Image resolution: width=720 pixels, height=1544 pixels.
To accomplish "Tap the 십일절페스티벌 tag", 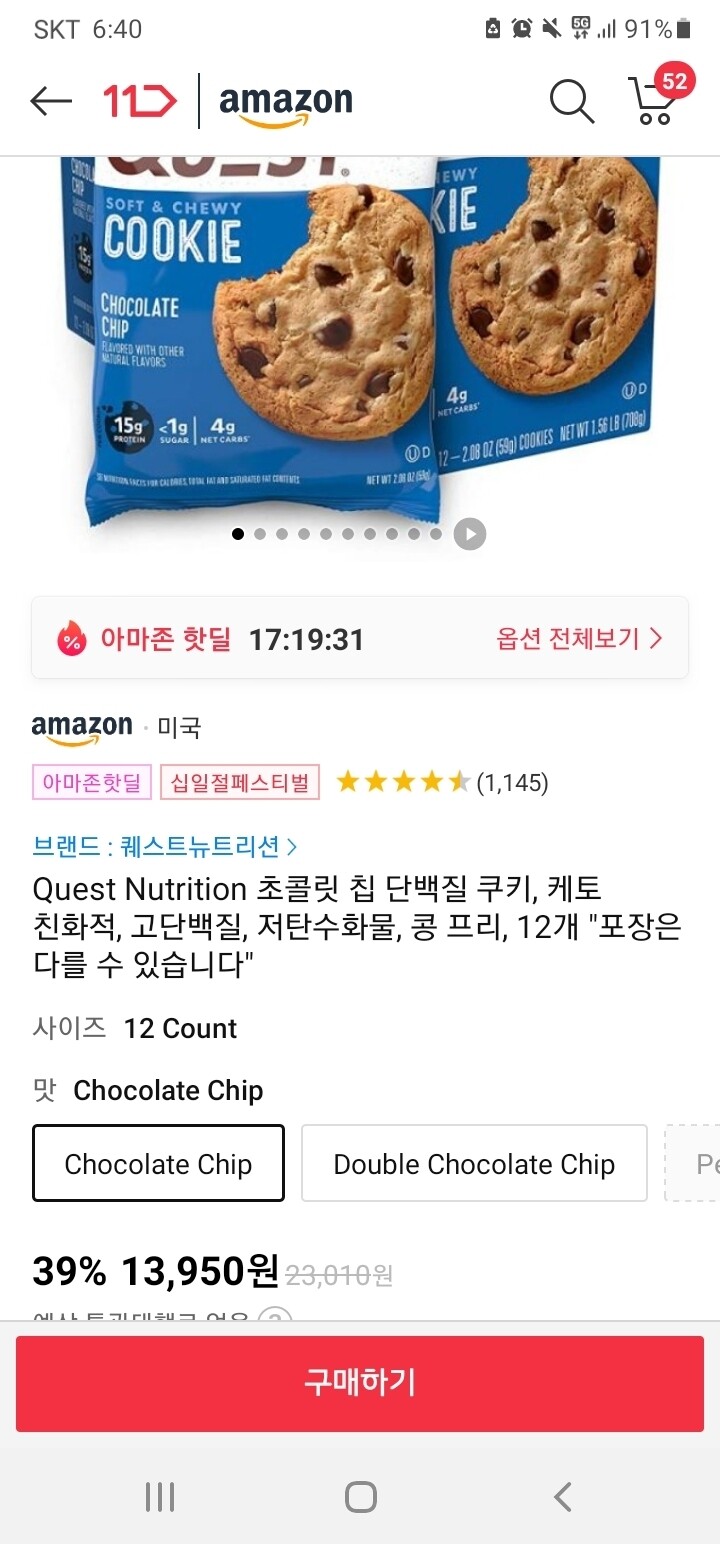I will click(240, 782).
